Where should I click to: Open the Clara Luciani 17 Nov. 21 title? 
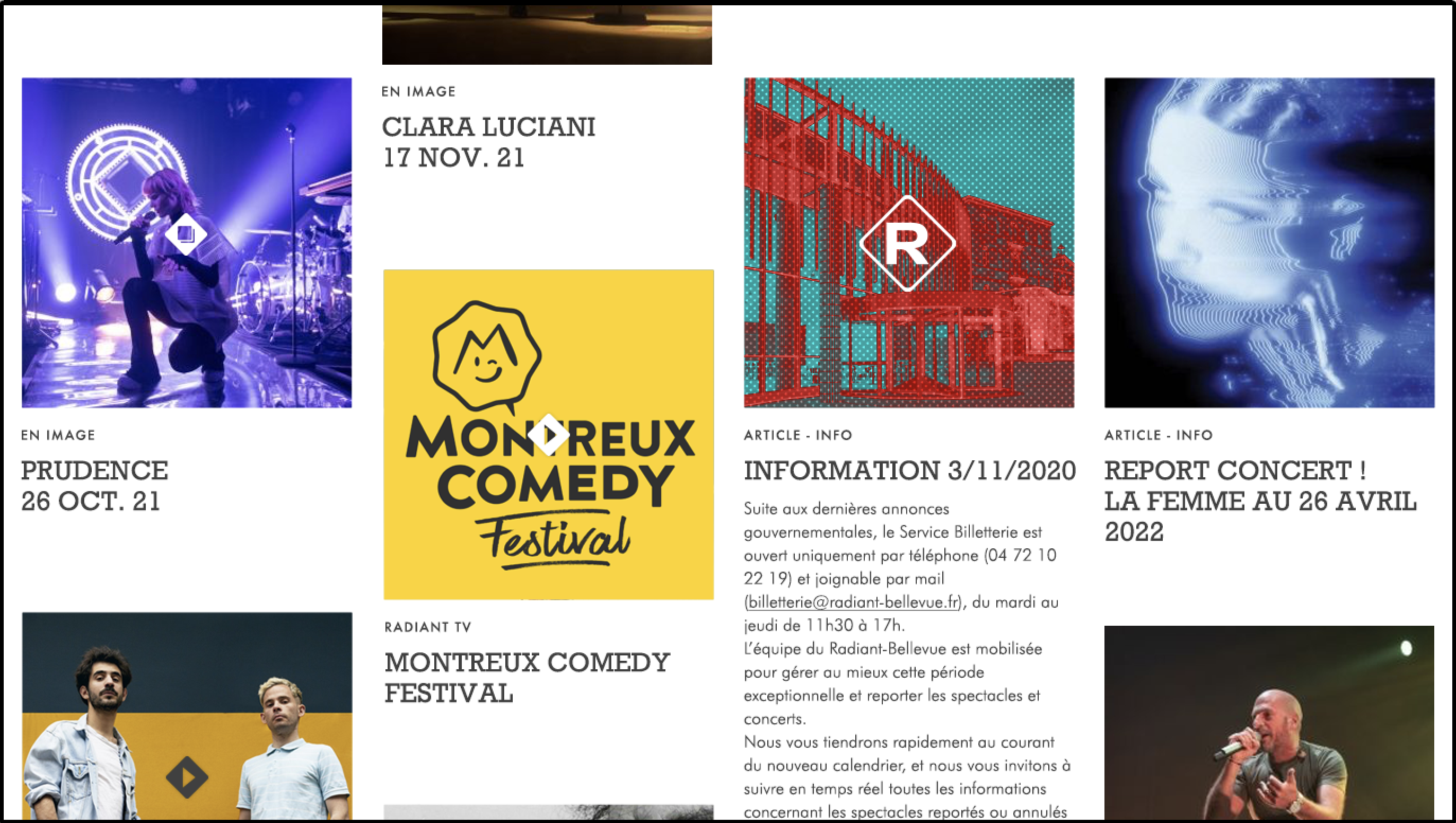(488, 142)
